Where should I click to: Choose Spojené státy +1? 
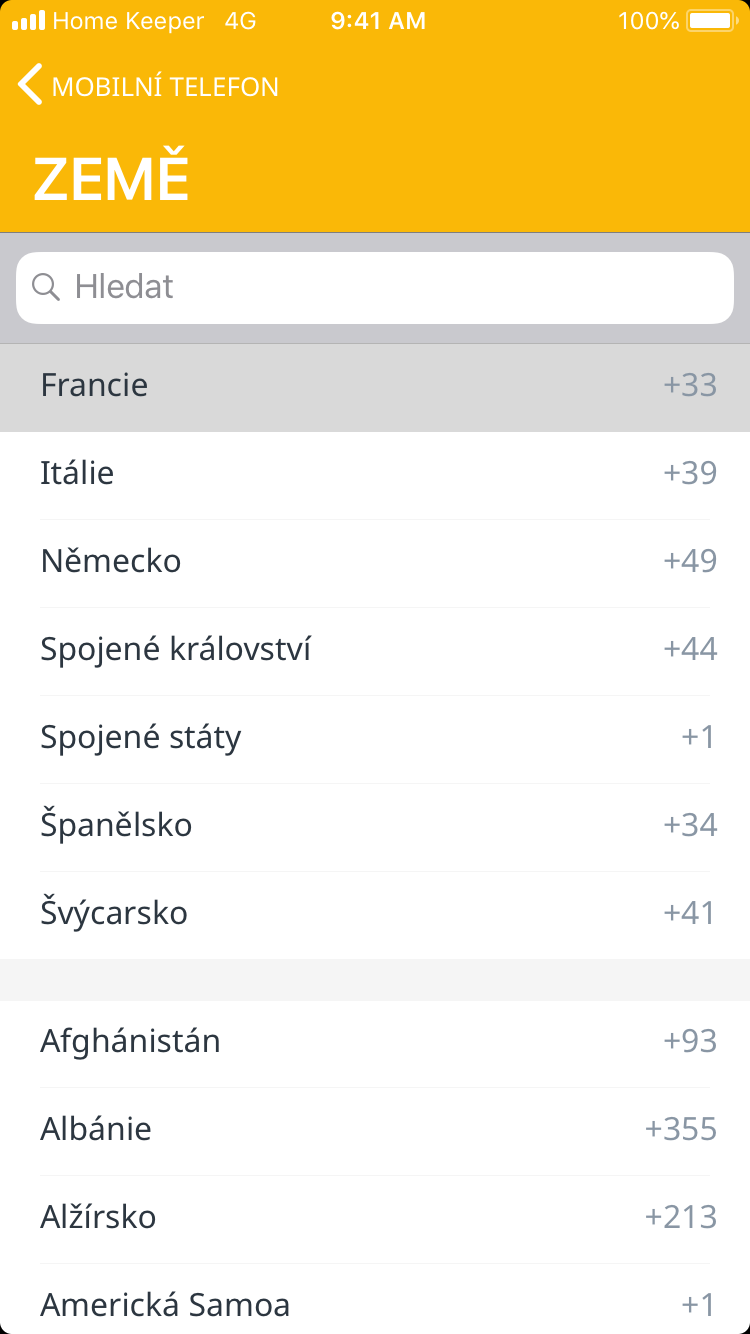(x=375, y=738)
